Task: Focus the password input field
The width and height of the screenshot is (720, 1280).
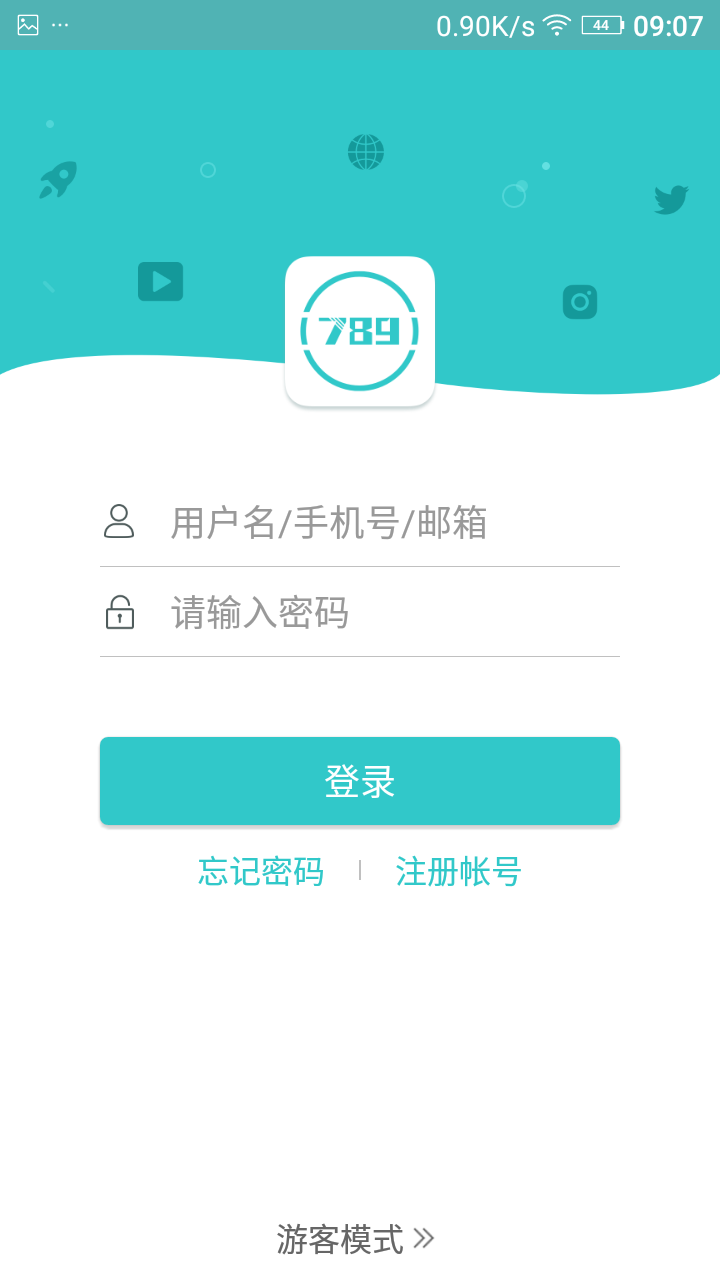Action: [x=390, y=613]
